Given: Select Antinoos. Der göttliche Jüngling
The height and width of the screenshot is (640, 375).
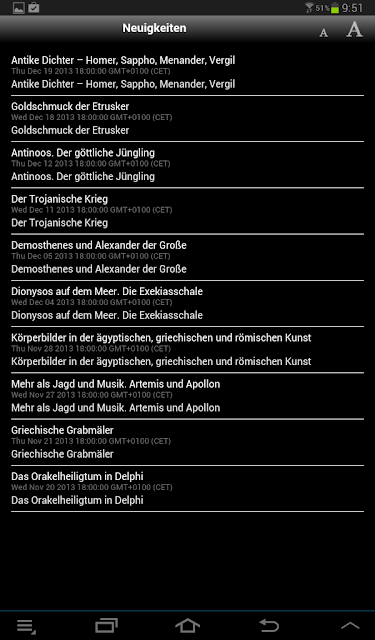Looking at the screenshot, I should click(x=187, y=165).
